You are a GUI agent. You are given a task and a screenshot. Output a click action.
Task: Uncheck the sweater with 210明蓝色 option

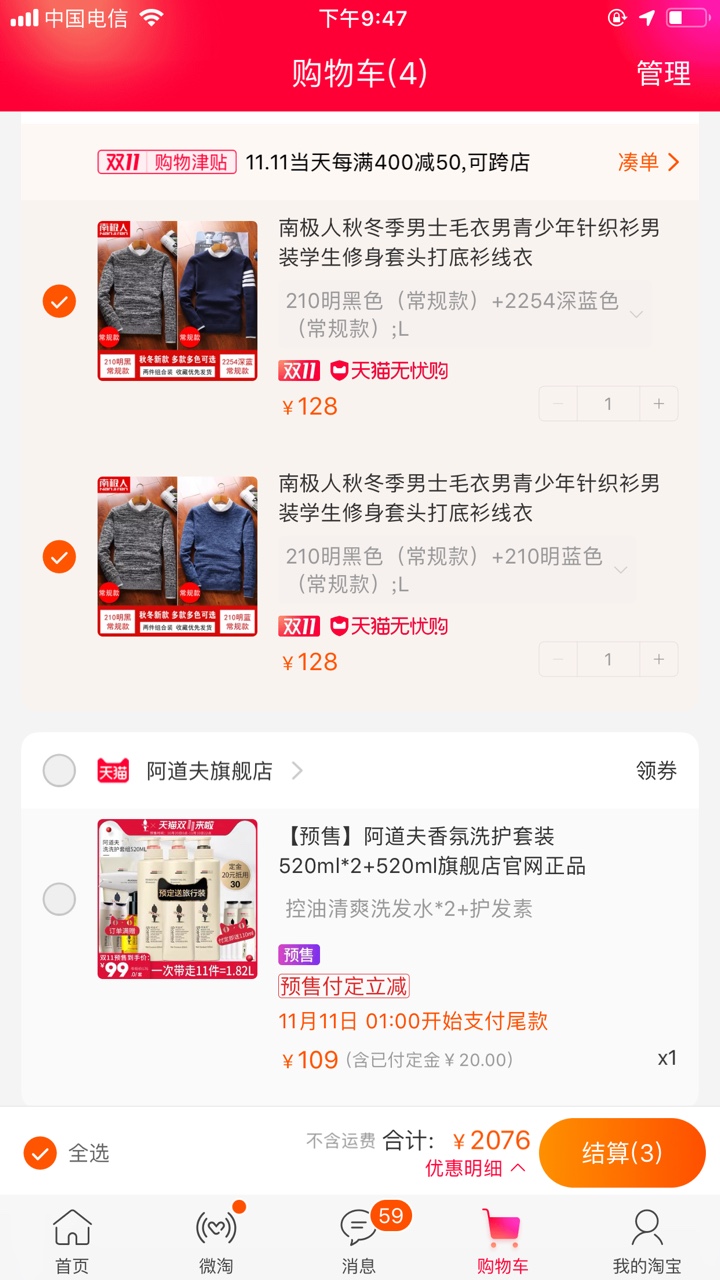tap(60, 556)
